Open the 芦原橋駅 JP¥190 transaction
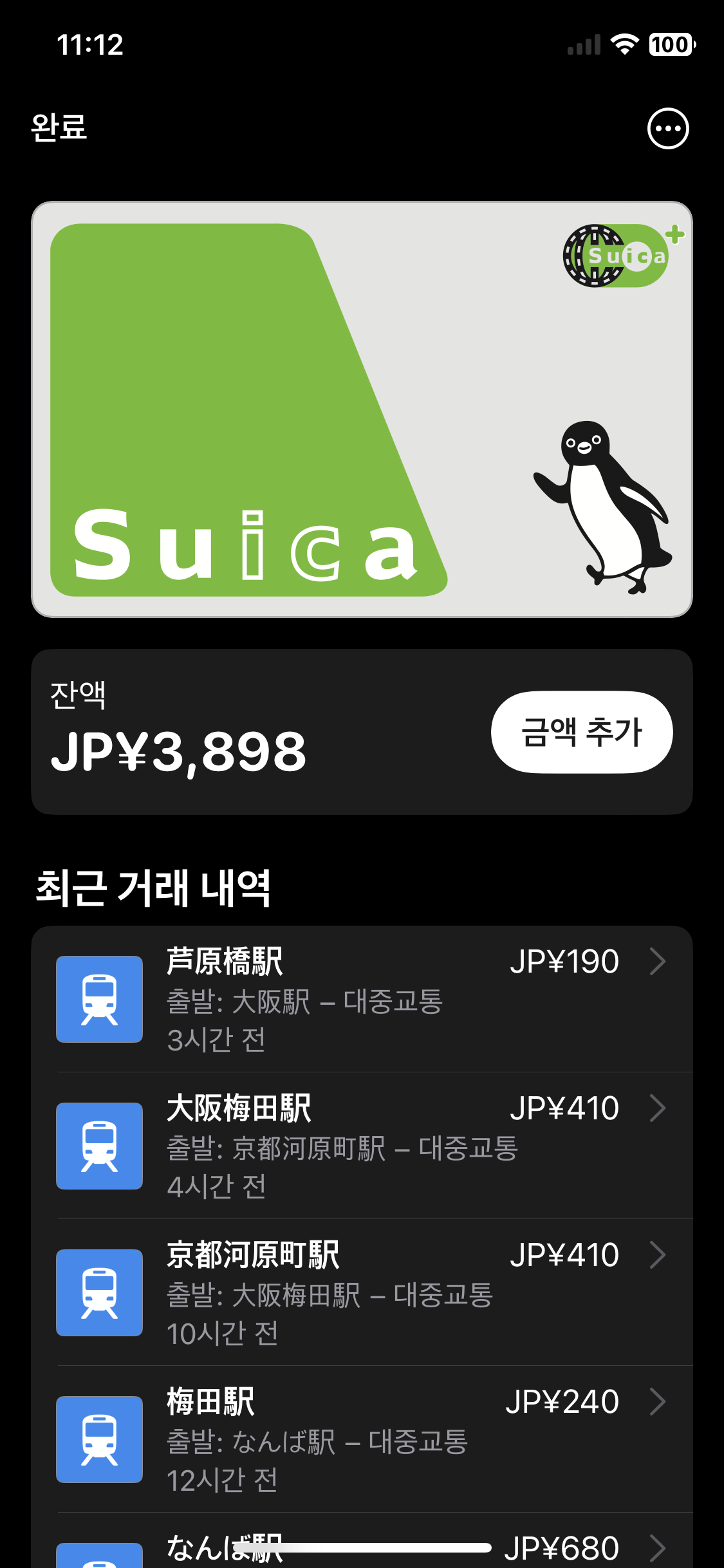724x1568 pixels. [362, 999]
